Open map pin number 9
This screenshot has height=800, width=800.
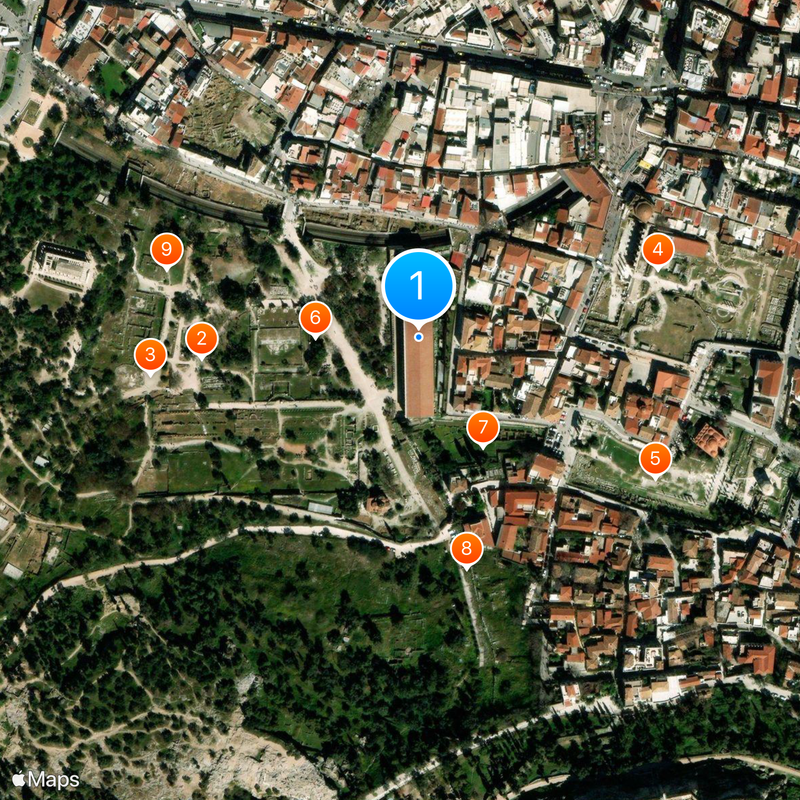coord(166,250)
